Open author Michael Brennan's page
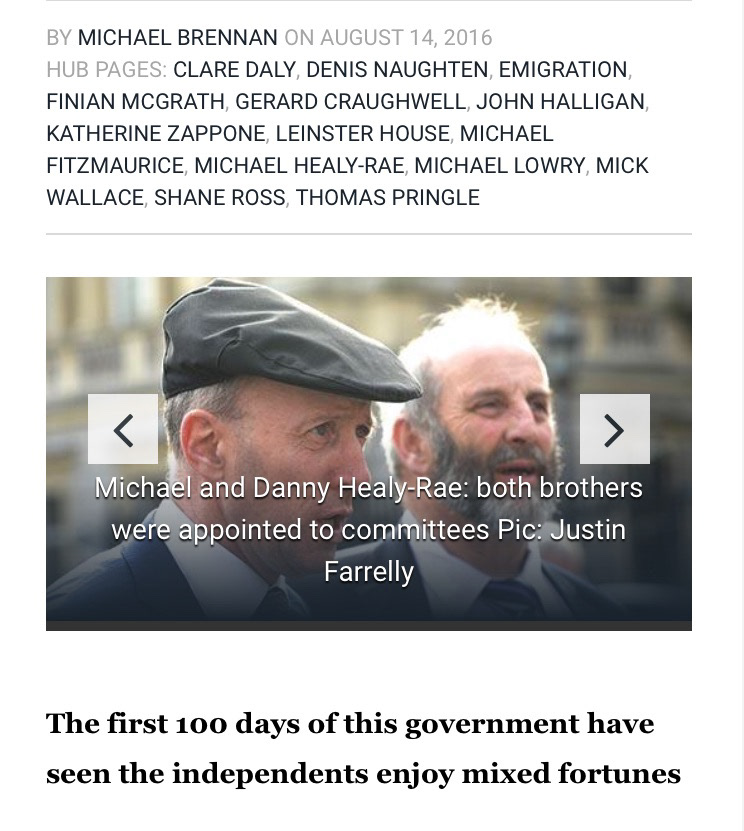 [x=177, y=38]
